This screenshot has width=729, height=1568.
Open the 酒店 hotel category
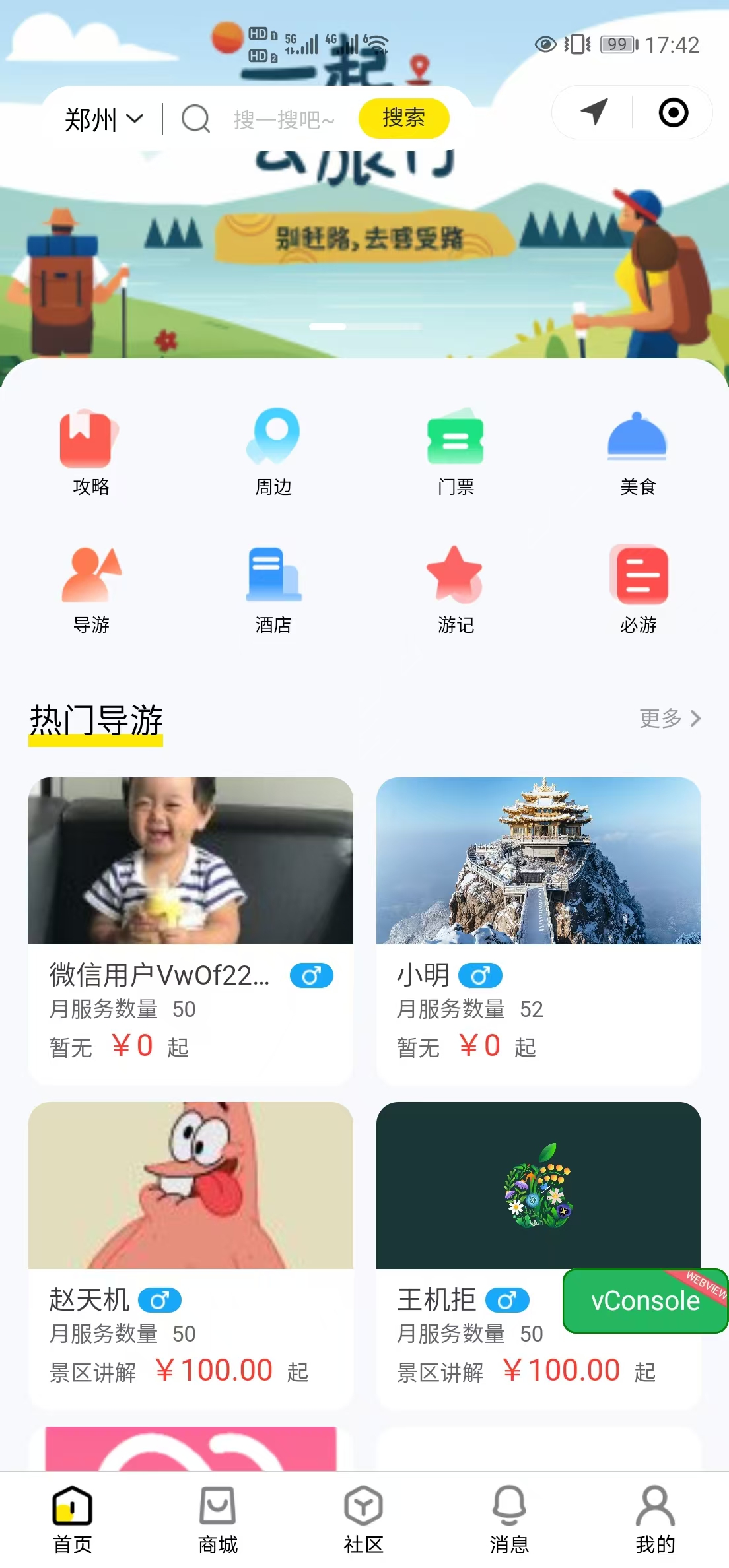[x=273, y=590]
